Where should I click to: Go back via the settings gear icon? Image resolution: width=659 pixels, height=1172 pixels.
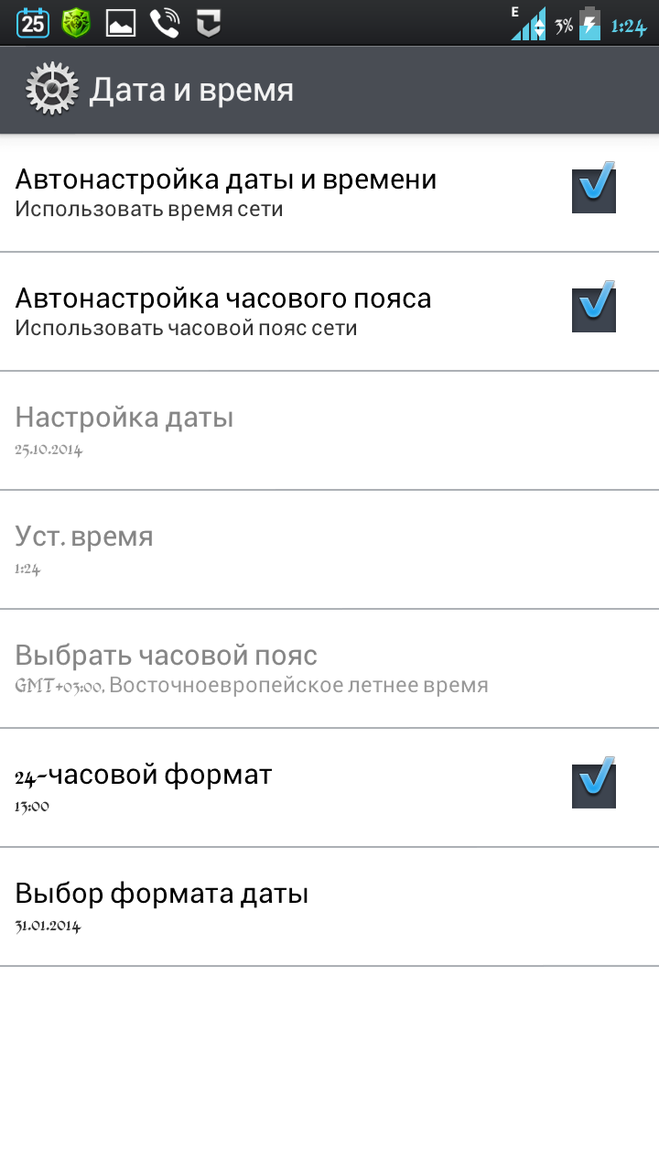coord(52,90)
